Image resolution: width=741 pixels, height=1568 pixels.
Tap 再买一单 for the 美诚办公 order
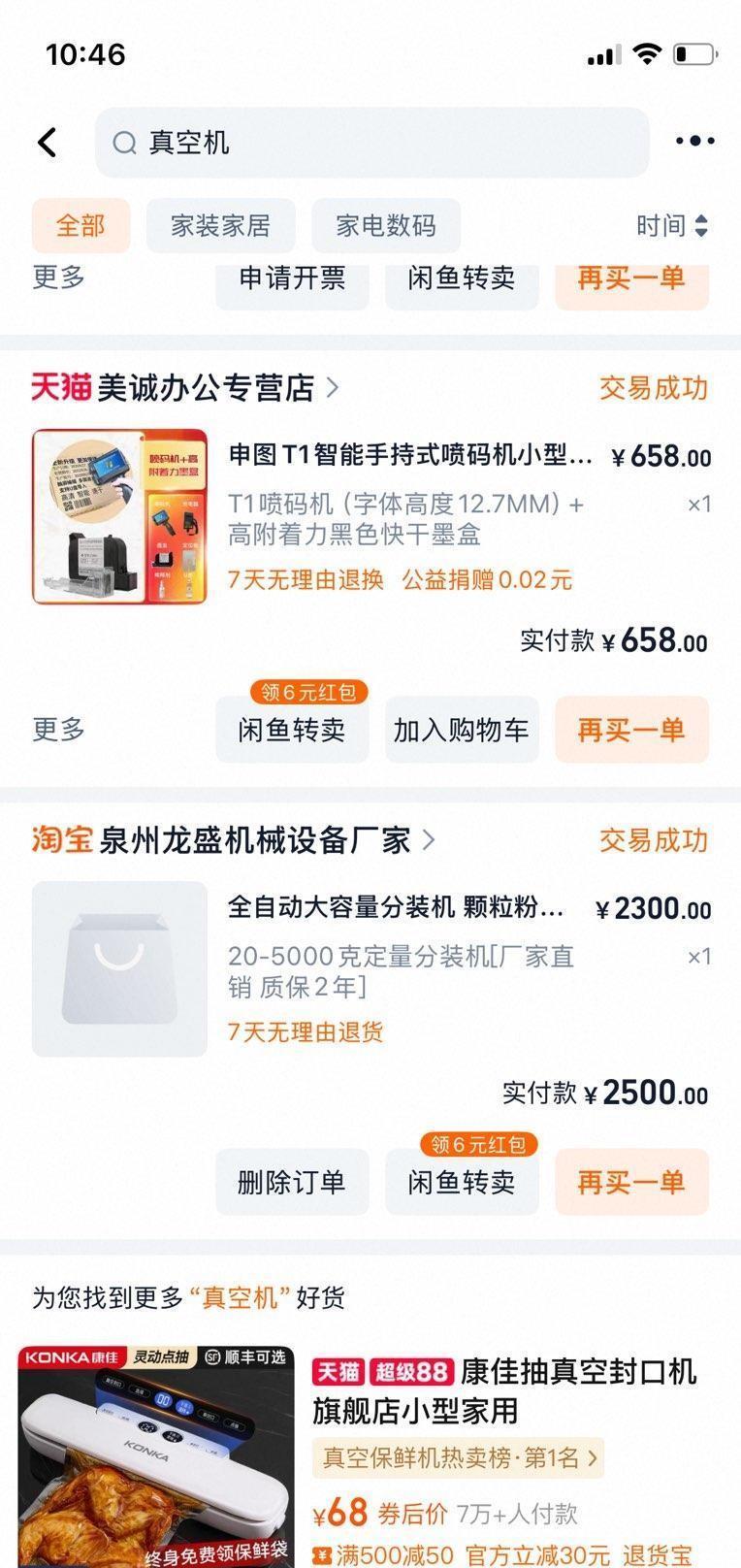[x=631, y=731]
